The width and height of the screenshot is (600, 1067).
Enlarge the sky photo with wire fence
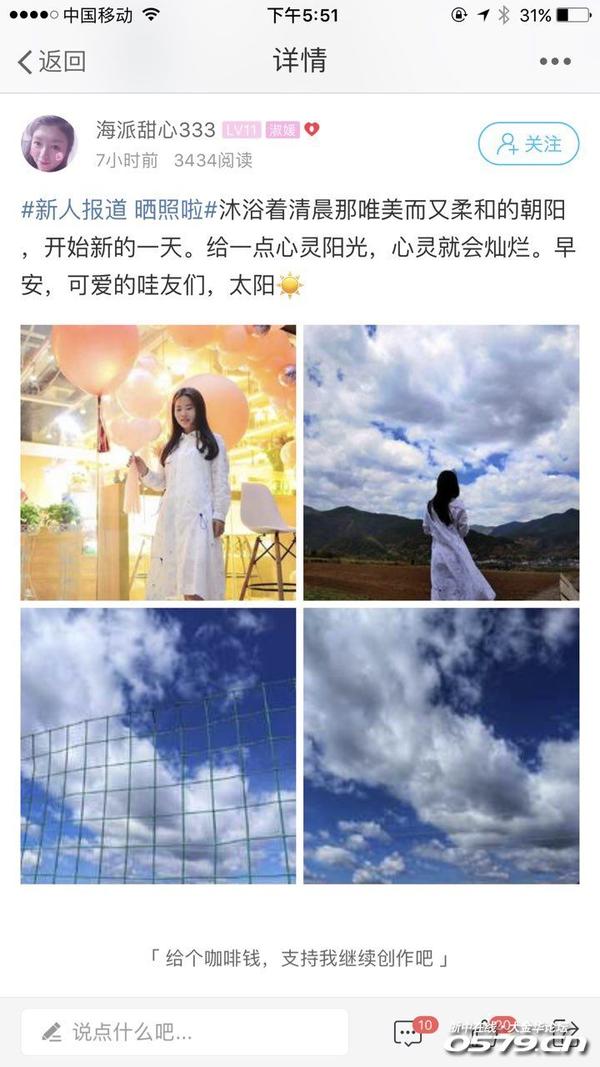pyautogui.click(x=158, y=745)
